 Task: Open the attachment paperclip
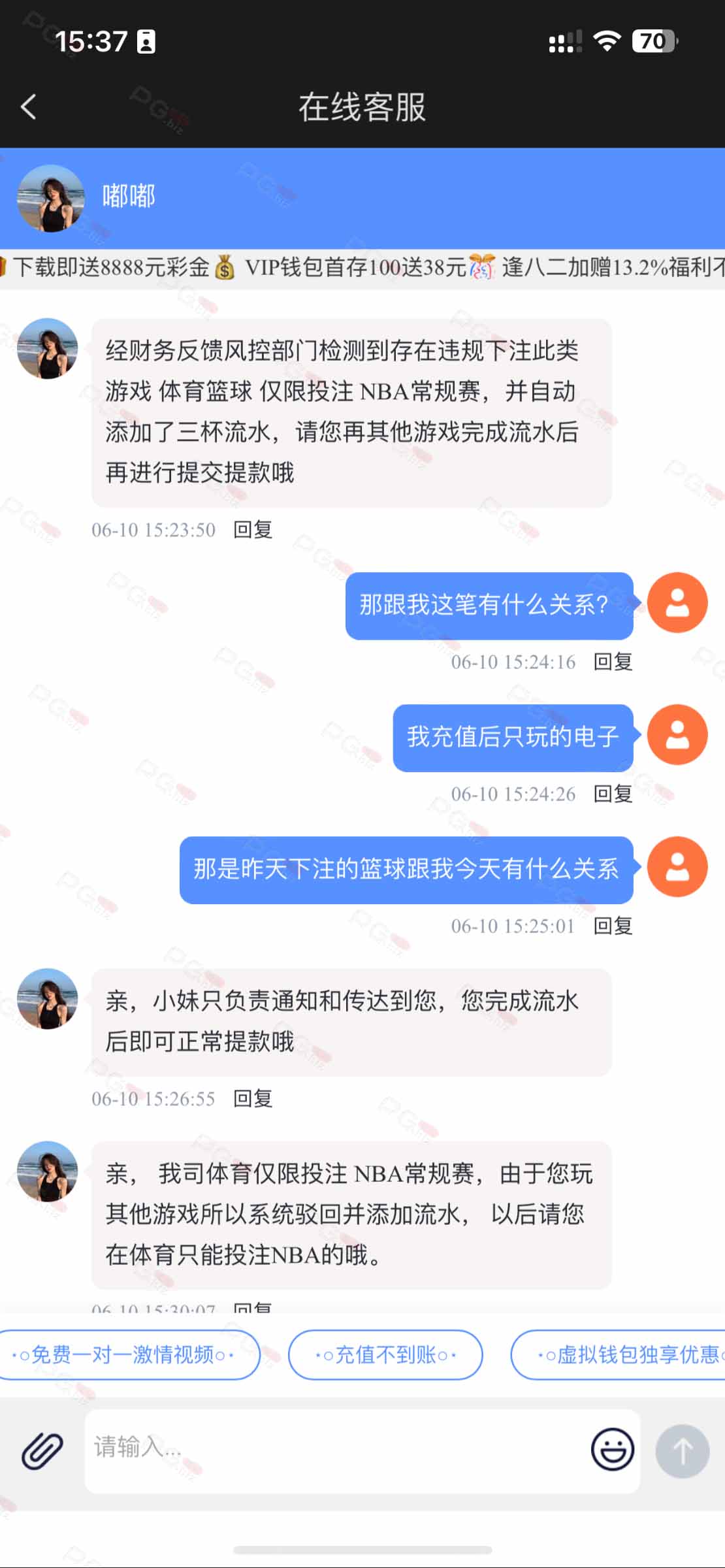(42, 1452)
